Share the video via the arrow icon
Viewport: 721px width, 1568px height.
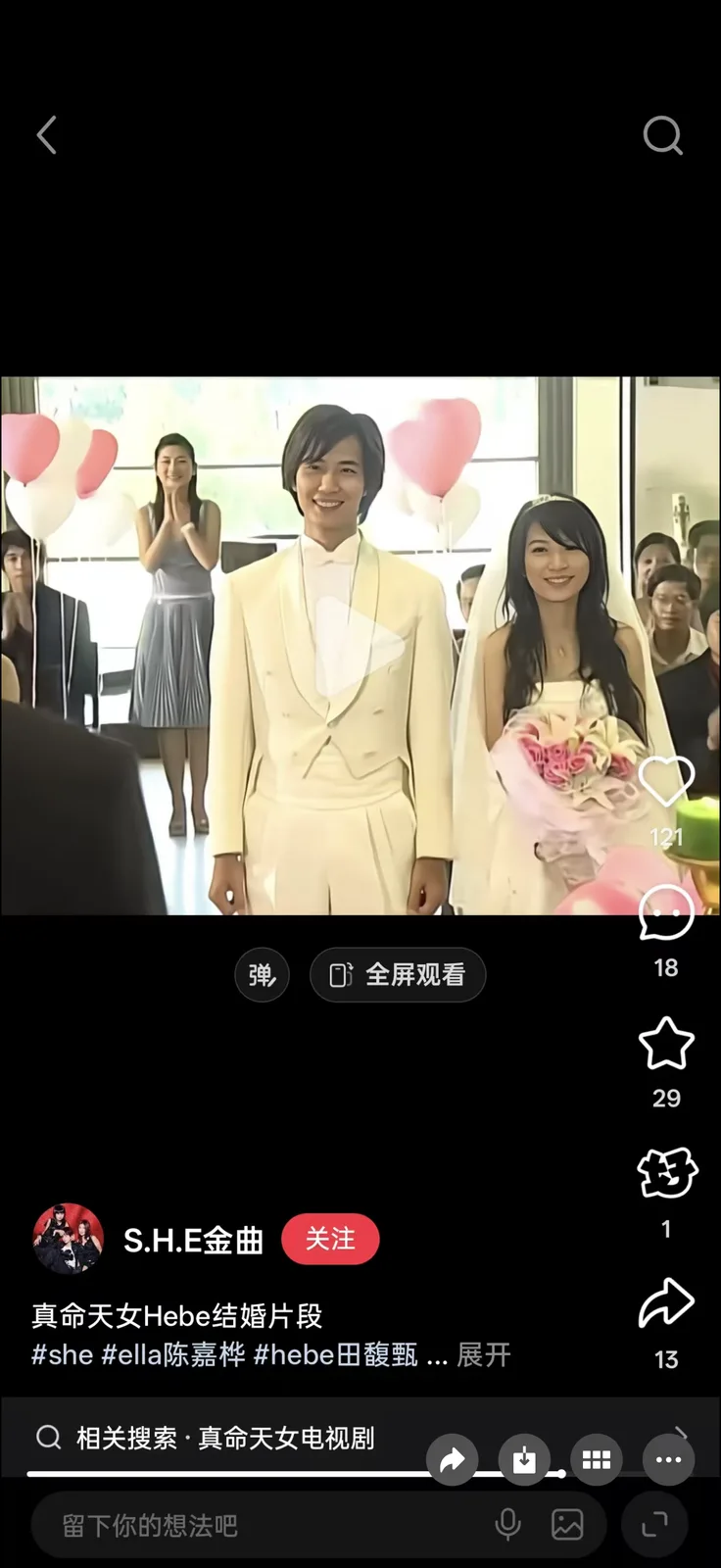coord(666,1303)
